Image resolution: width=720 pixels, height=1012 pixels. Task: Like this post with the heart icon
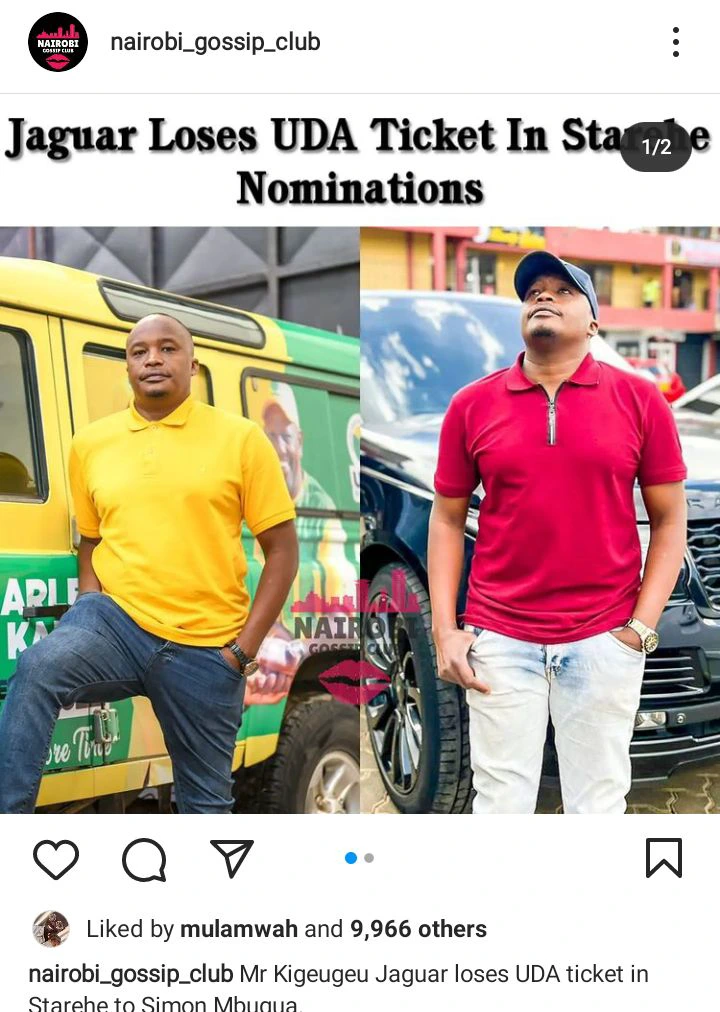pyautogui.click(x=56, y=859)
